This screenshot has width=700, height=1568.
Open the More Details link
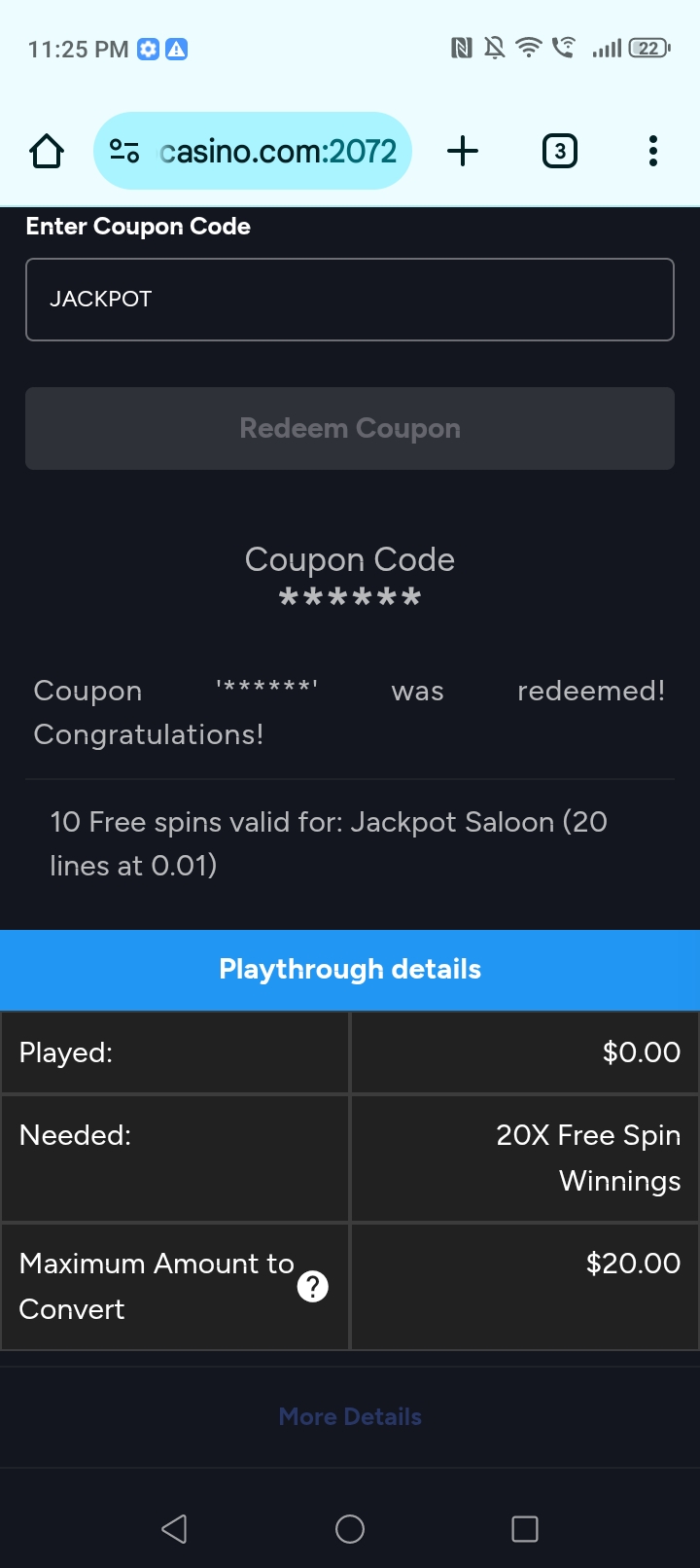[350, 1416]
